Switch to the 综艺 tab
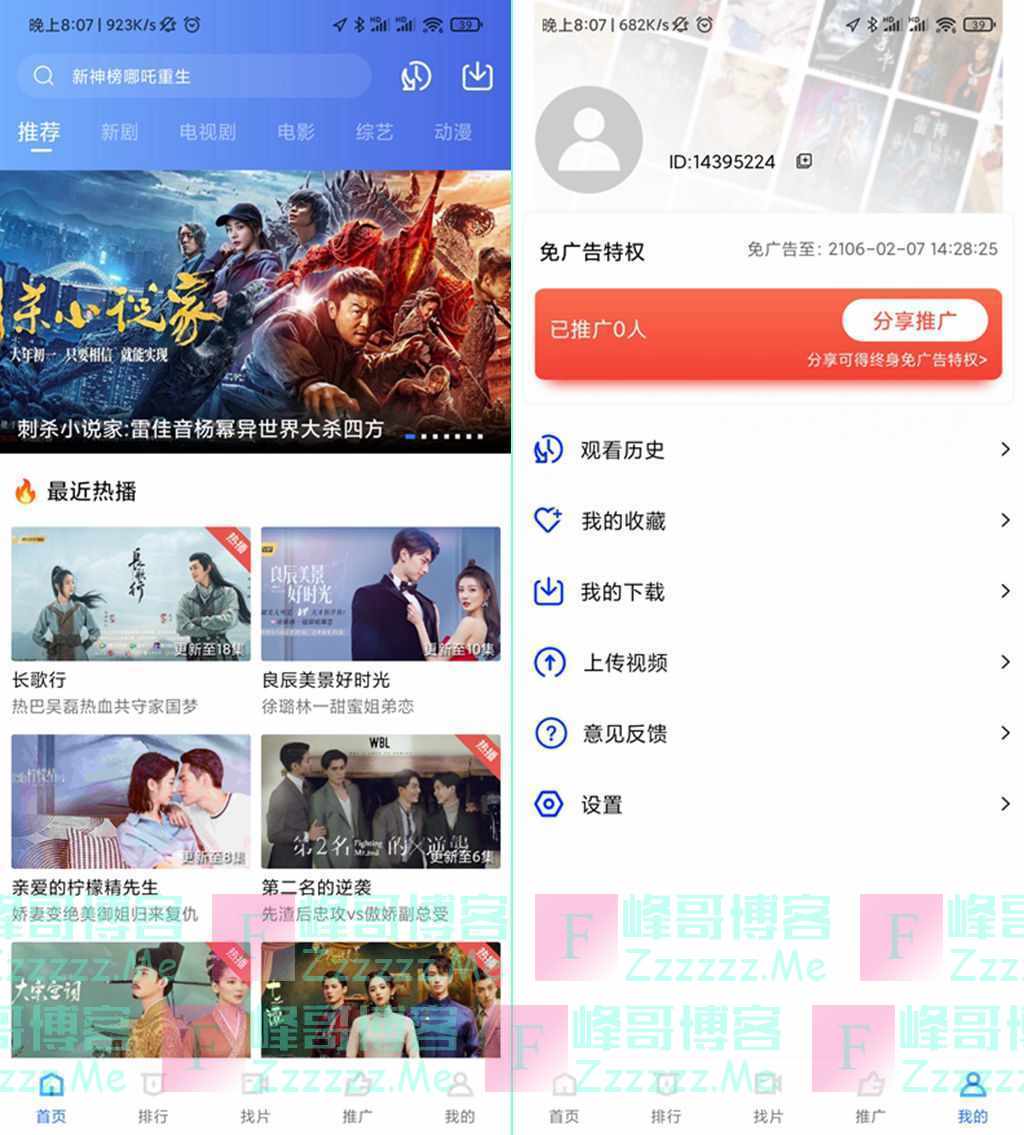This screenshot has height=1135, width=1024. pyautogui.click(x=374, y=132)
